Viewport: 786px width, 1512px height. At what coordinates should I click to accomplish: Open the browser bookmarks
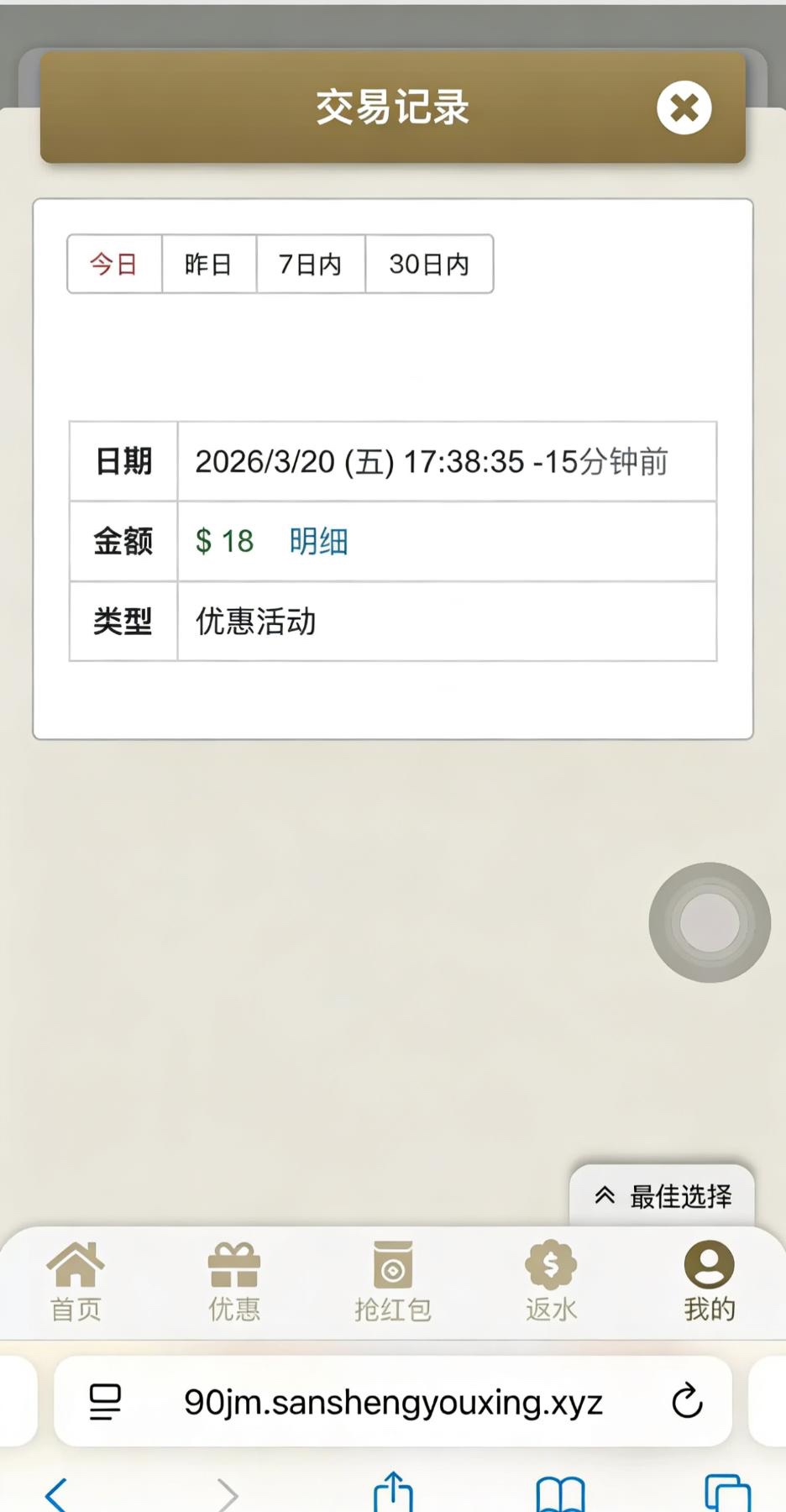click(560, 1494)
